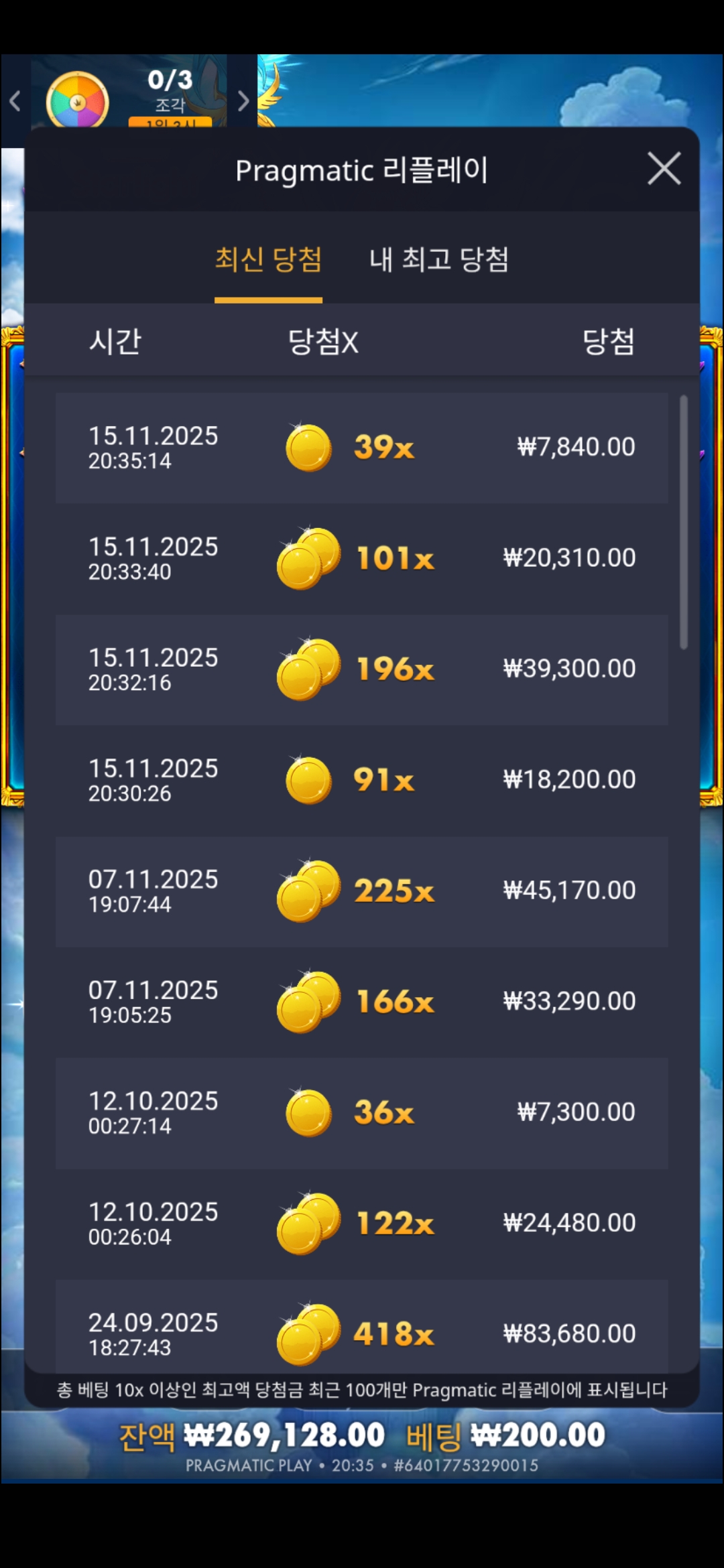Image resolution: width=724 pixels, height=1568 pixels.
Task: Go to the previous promo with left arrow
Action: coord(15,101)
